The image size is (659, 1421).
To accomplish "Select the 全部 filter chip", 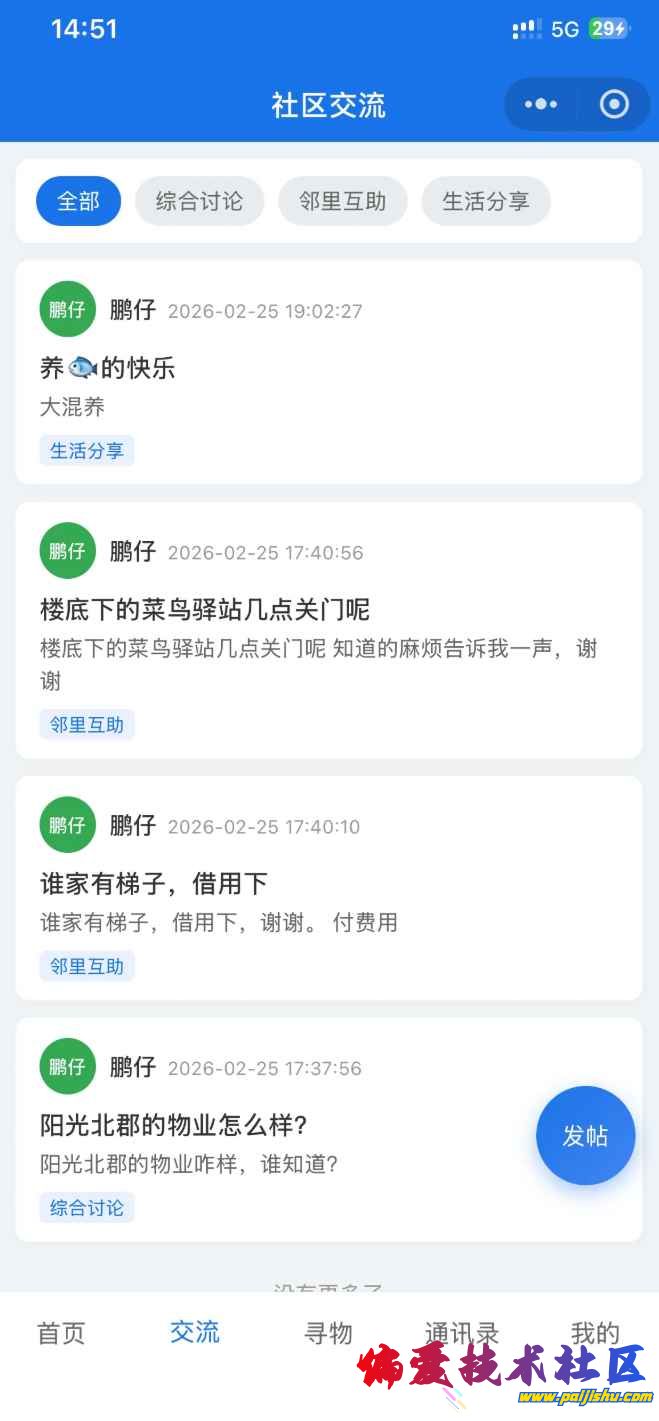I will [78, 201].
